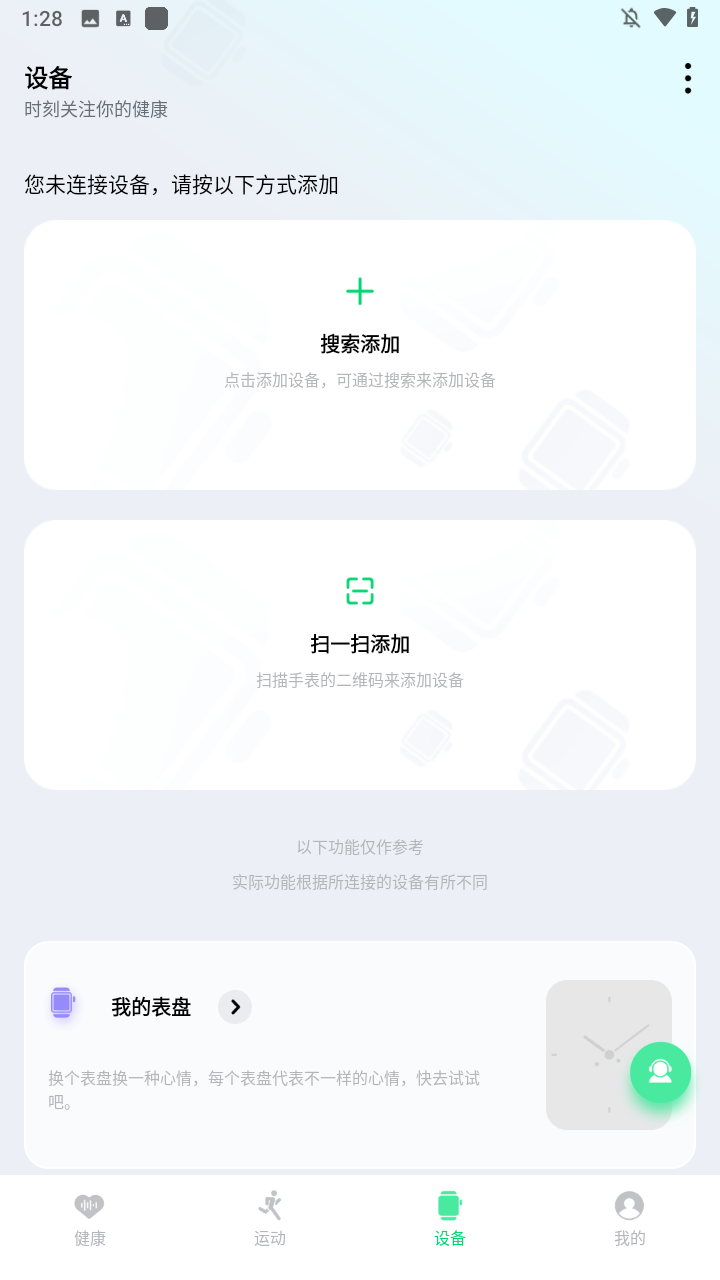The image size is (720, 1280).
Task: Switch to the 健康 tab
Action: pyautogui.click(x=89, y=1218)
